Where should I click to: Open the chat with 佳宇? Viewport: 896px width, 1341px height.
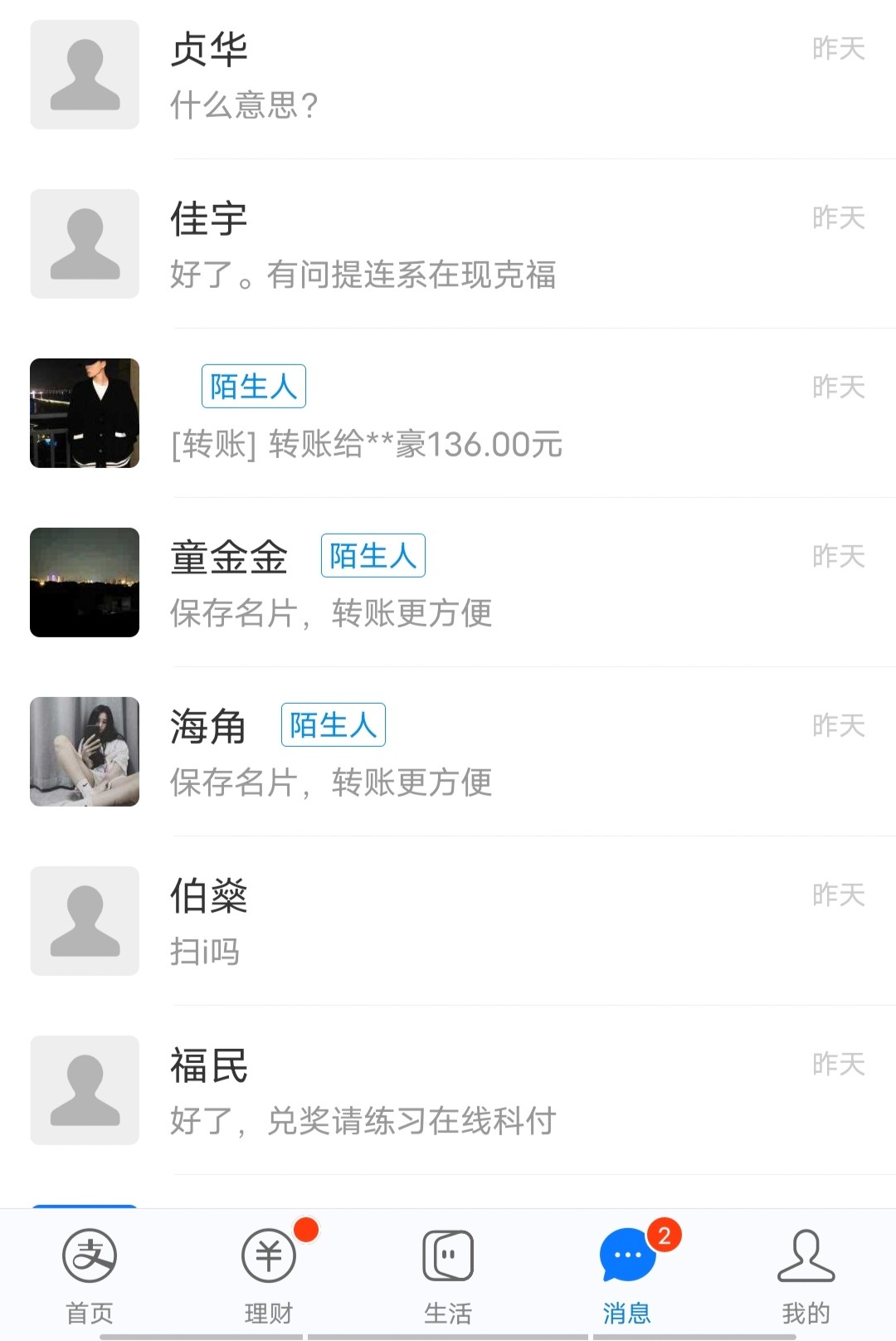point(448,243)
